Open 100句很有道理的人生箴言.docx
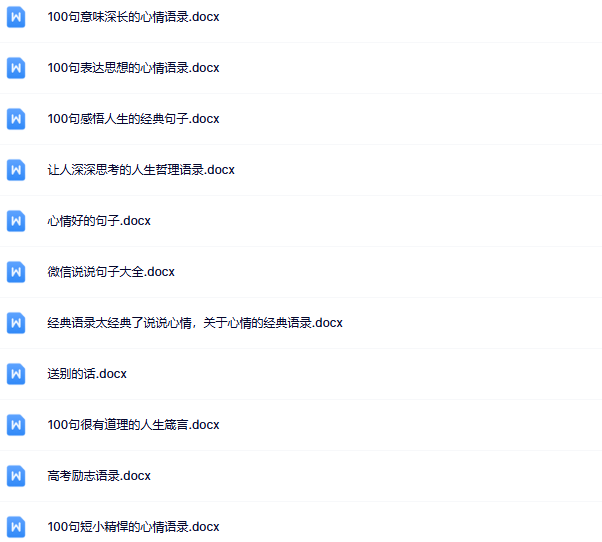The image size is (602, 542). 133,425
